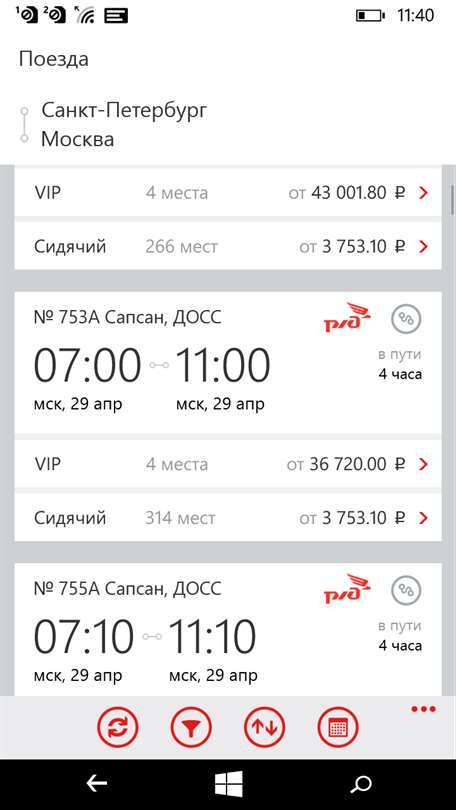Open the system search magnifier
Viewport: 456px width, 810px height.
(360, 784)
